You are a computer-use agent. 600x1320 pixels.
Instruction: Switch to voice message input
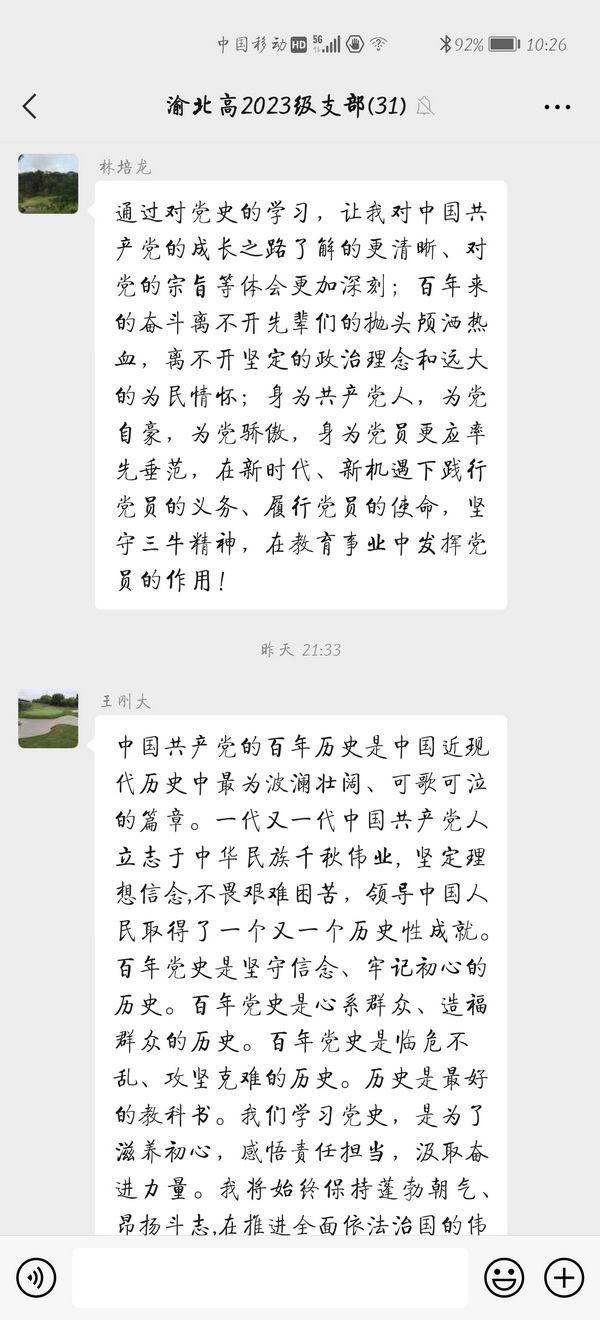(x=36, y=1277)
